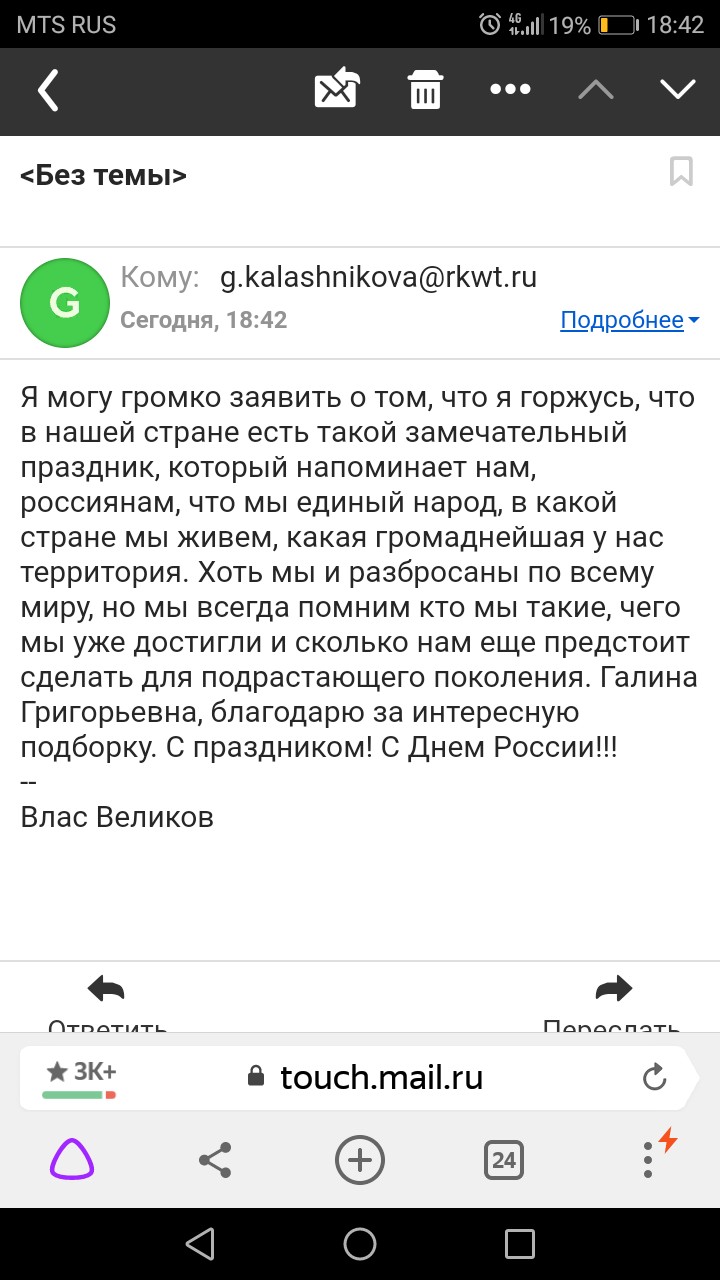Tap the touch.mail.ru address bar

380,1077
